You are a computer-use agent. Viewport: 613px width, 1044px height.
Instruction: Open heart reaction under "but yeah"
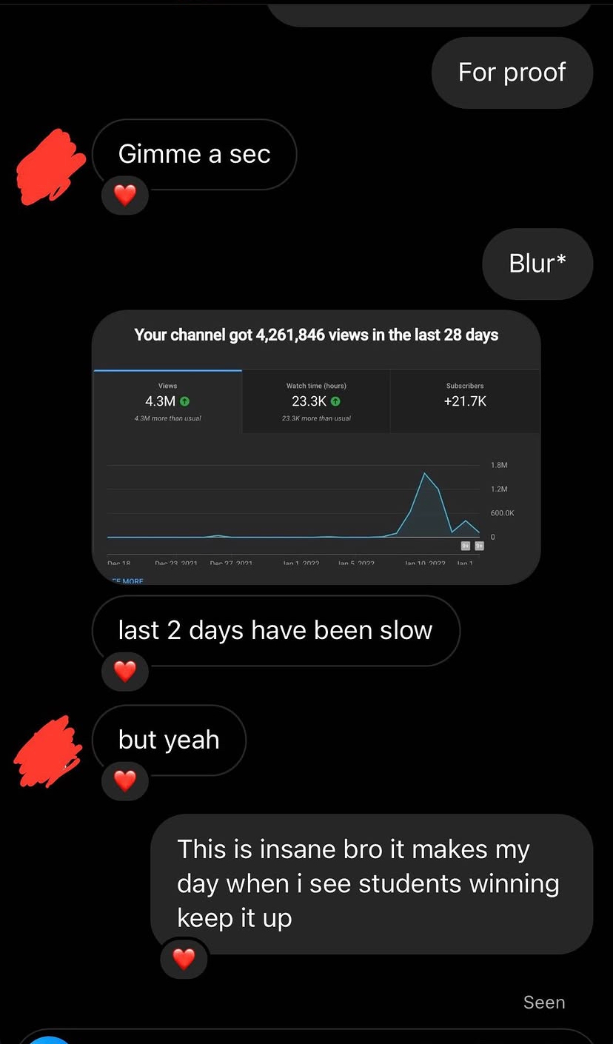point(124,780)
